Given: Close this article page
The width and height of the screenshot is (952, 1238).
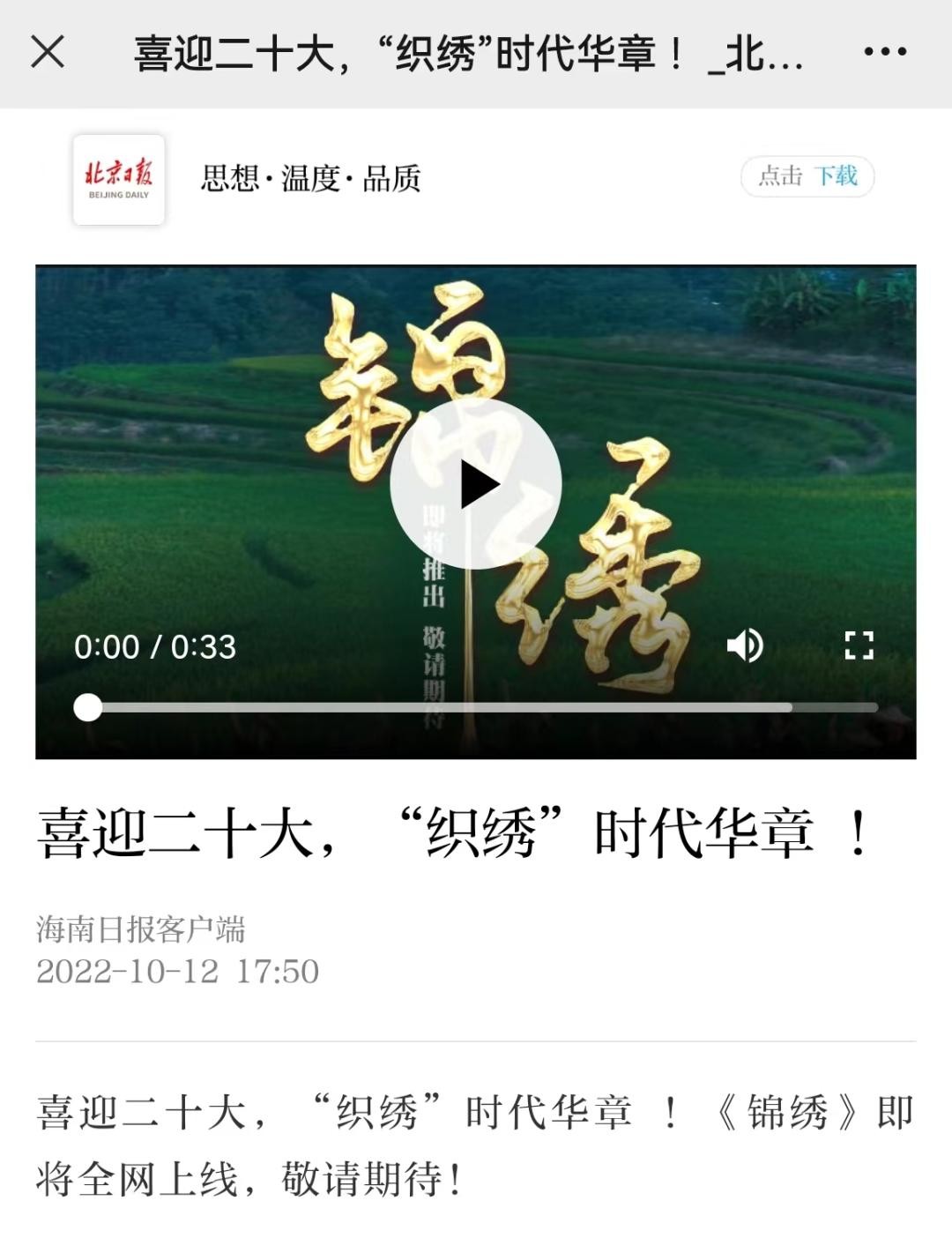Looking at the screenshot, I should click(48, 52).
